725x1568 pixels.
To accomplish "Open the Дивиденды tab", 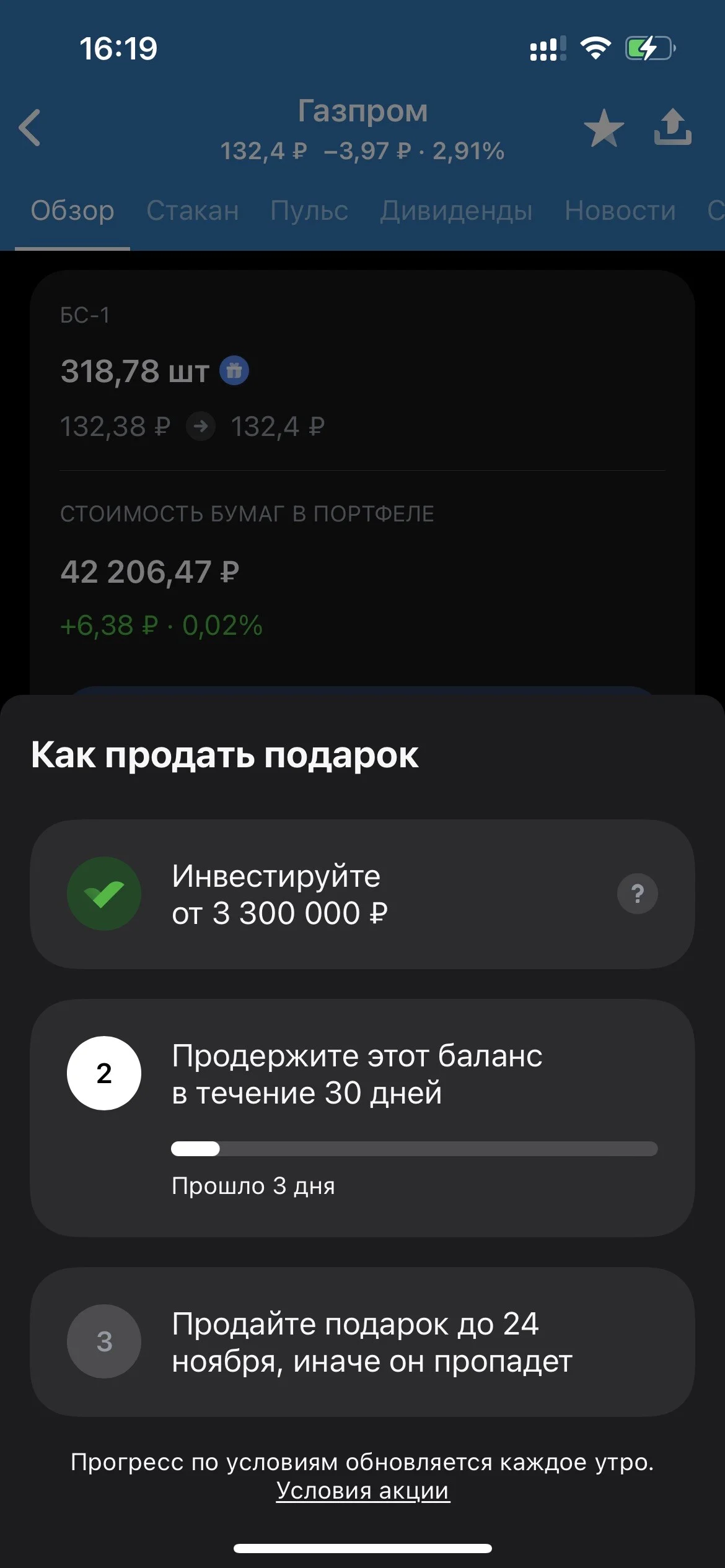I will (456, 211).
